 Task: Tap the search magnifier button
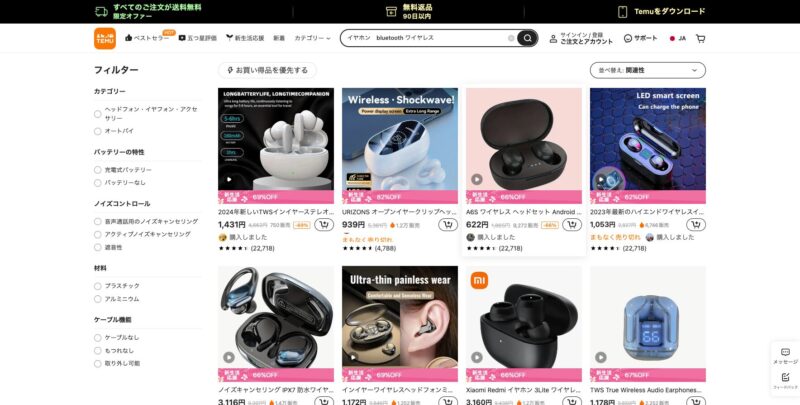527,38
